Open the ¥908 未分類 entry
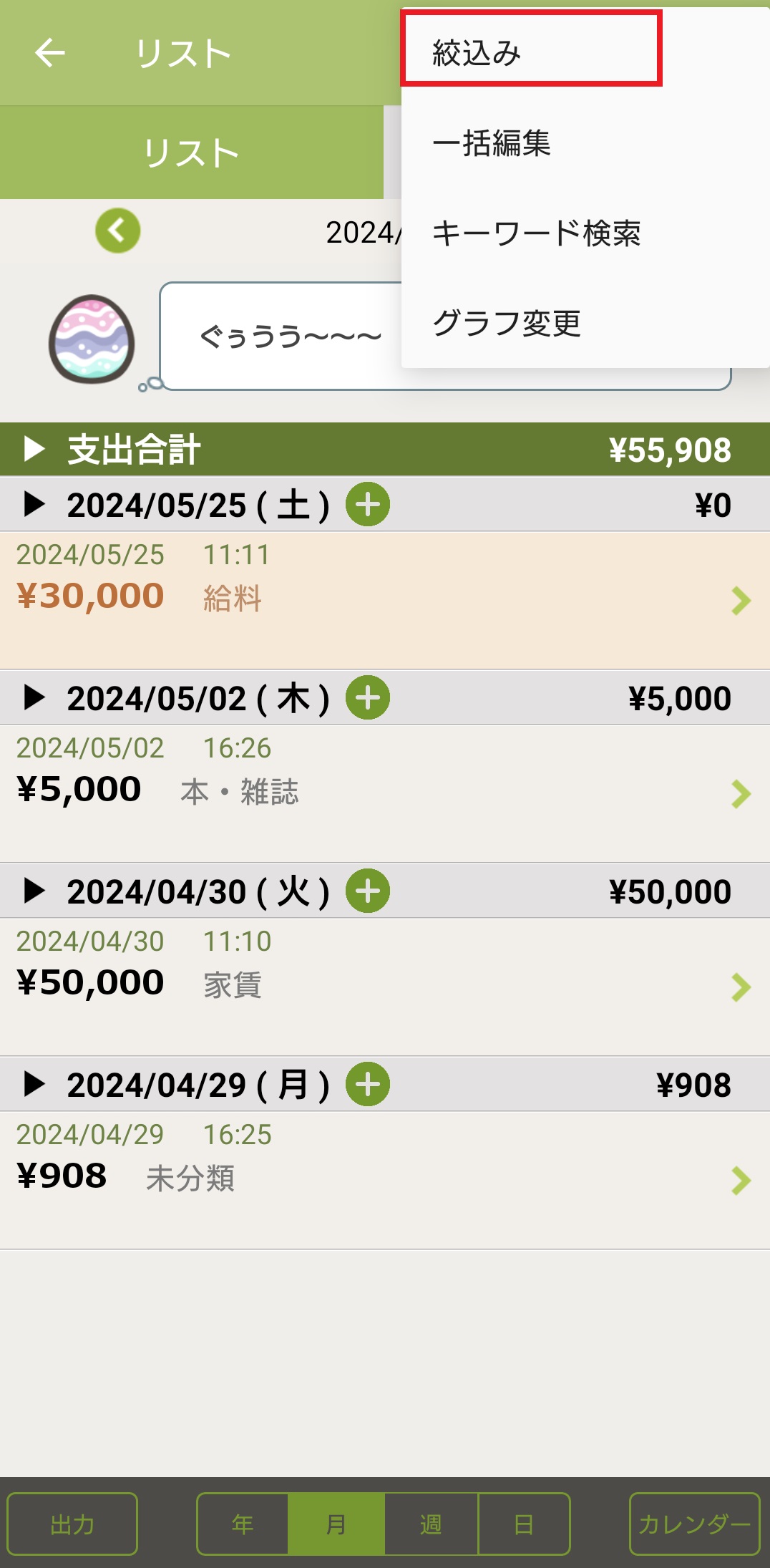The height and width of the screenshot is (1568, 770). (385, 1180)
